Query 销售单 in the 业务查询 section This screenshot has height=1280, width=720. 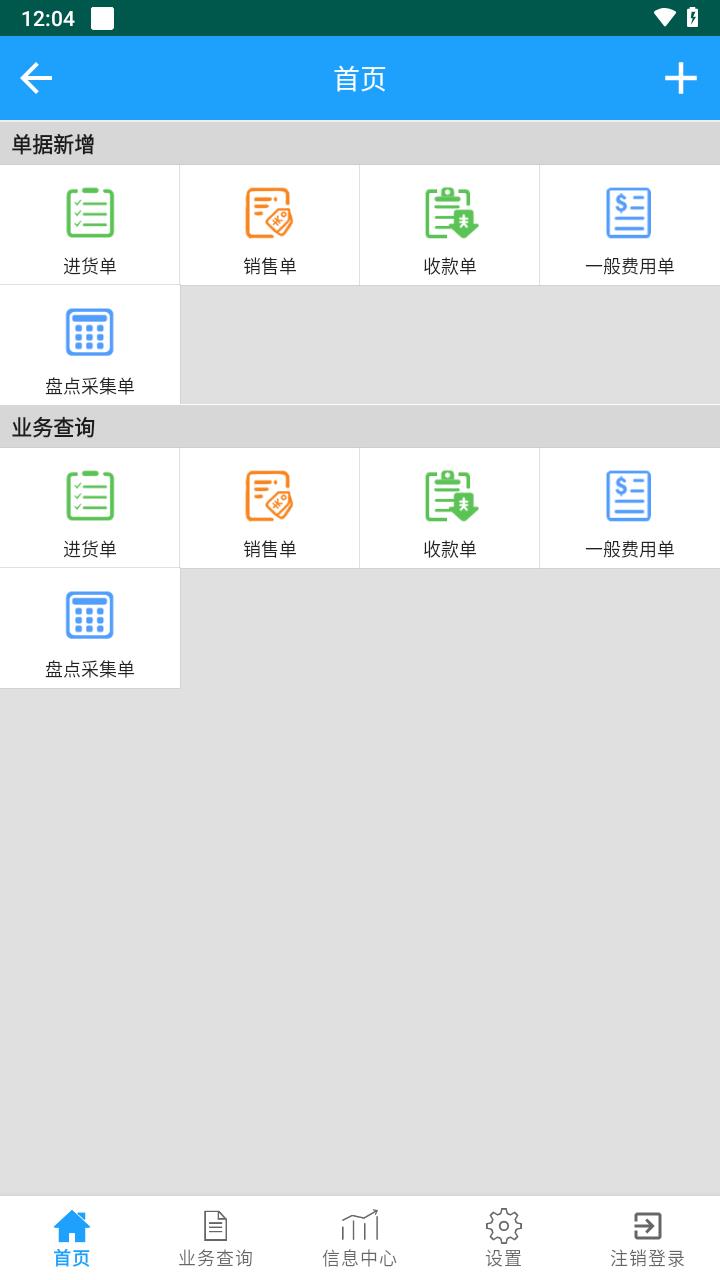(270, 508)
